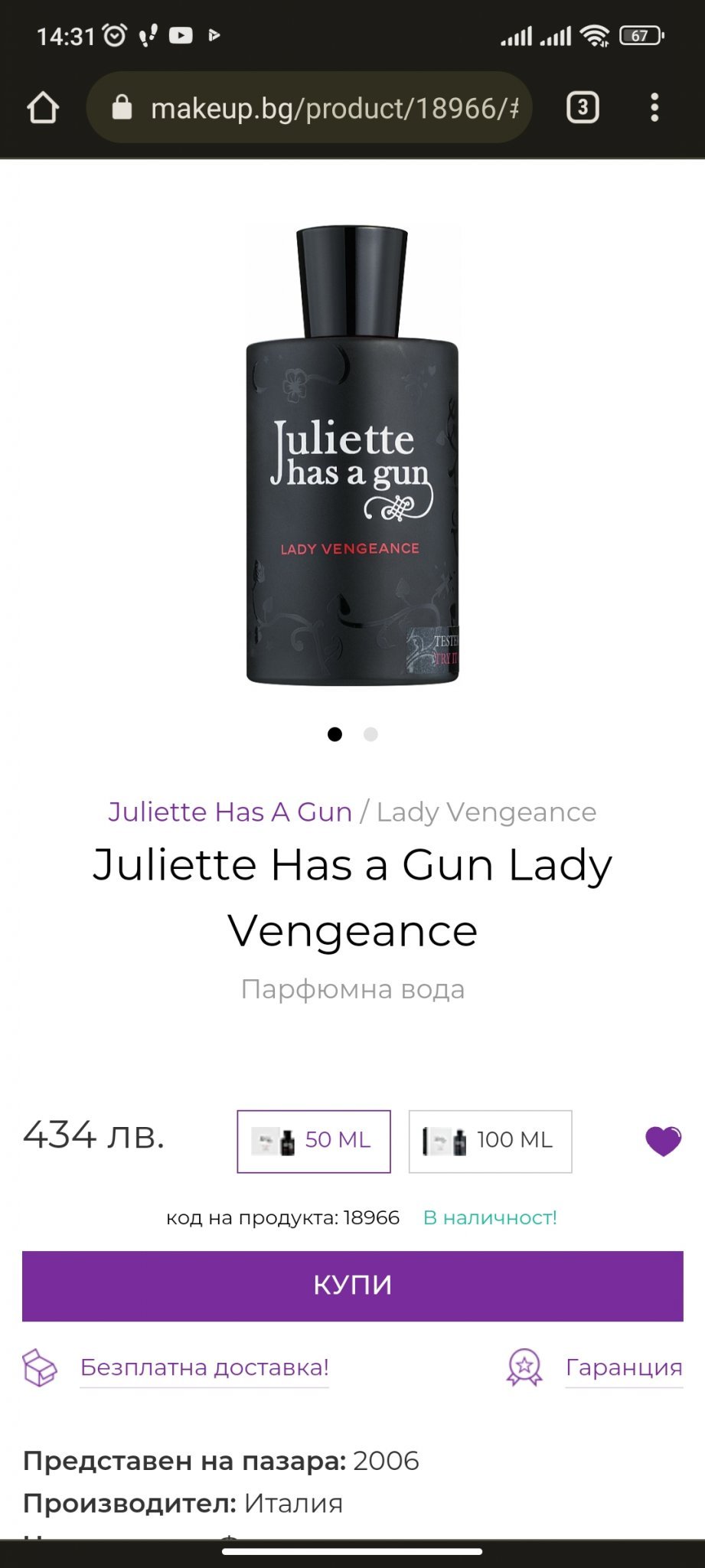This screenshot has height=1568, width=705.
Task: Go to the browser home page
Action: 43,108
